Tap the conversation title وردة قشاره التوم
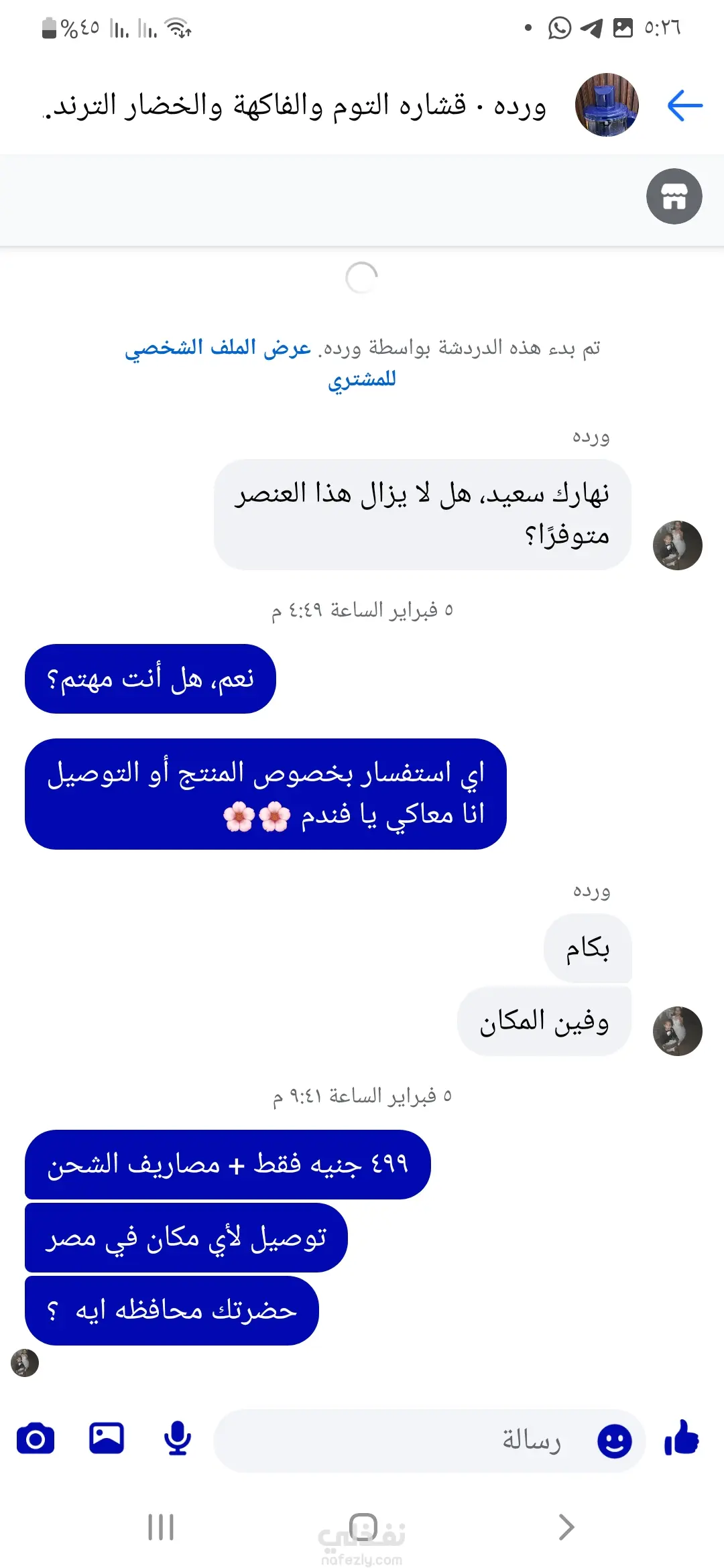This screenshot has height=1568, width=724. 295,106
